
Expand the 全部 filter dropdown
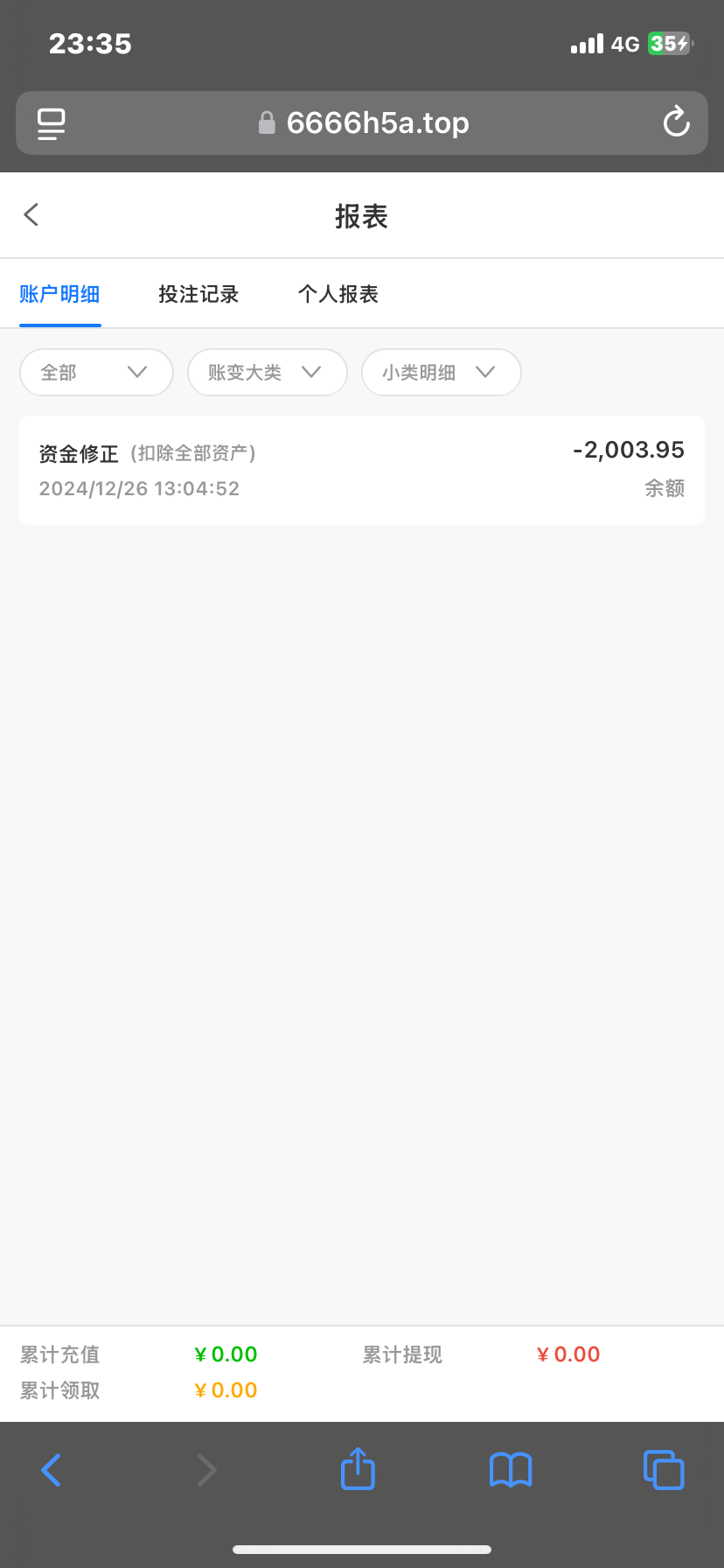(96, 373)
